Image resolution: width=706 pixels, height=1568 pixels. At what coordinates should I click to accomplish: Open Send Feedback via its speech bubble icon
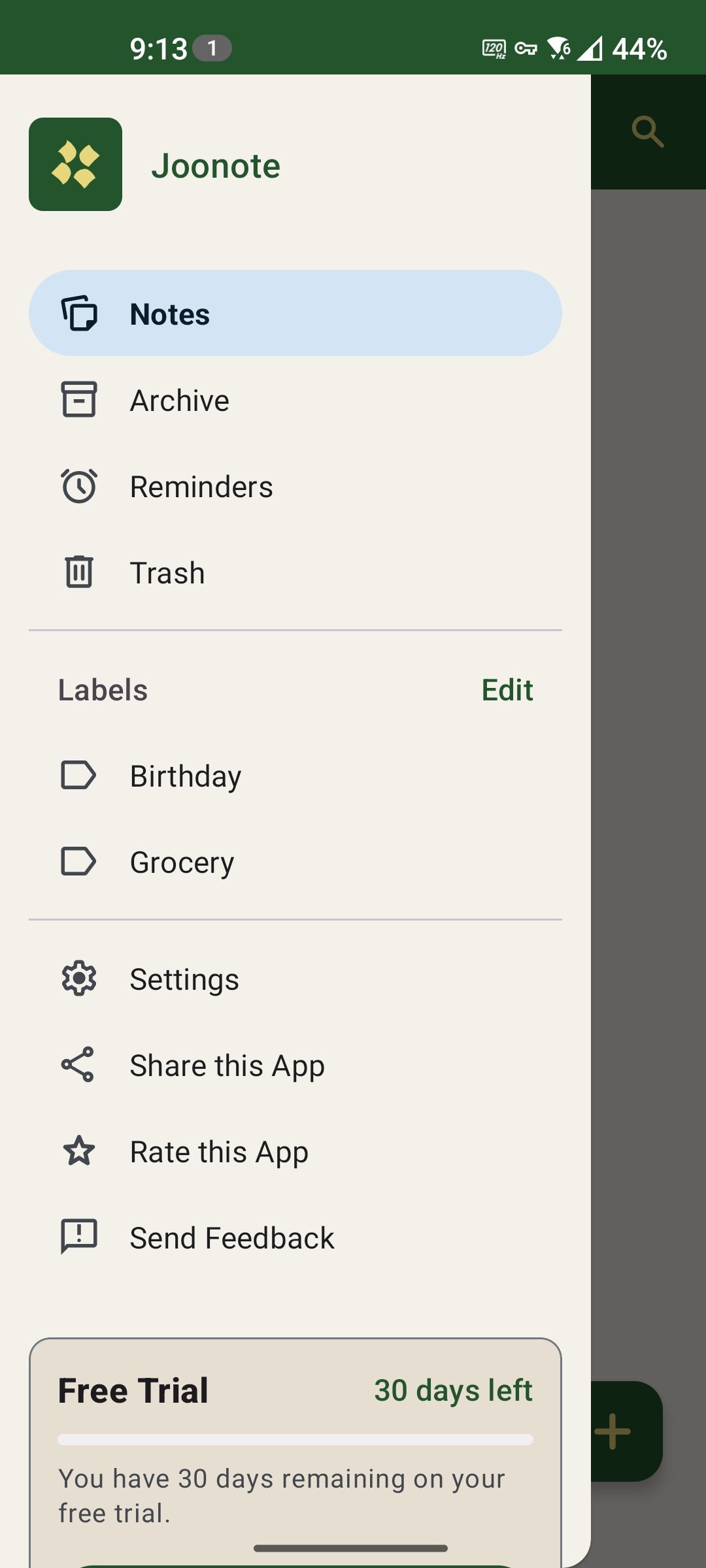pos(79,1237)
